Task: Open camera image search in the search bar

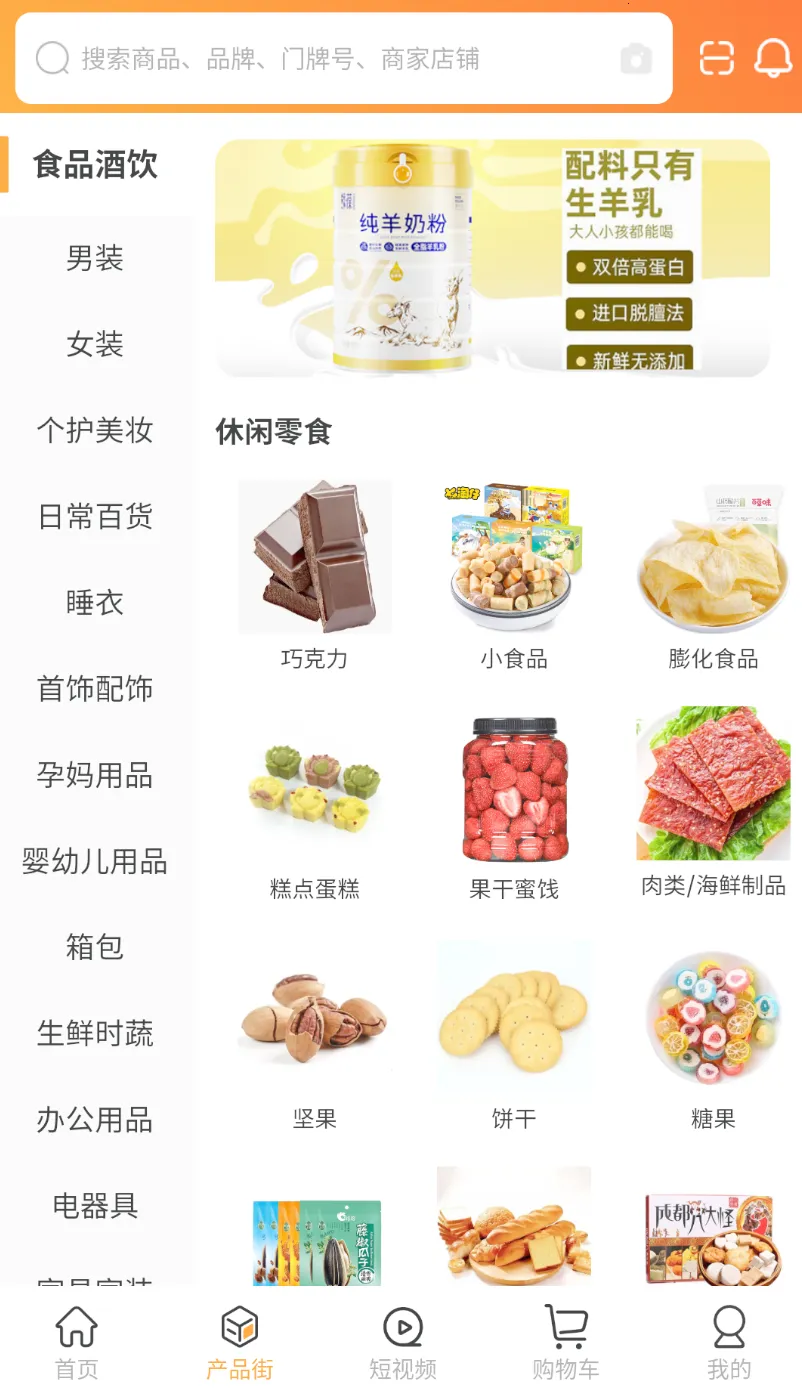Action: (636, 59)
